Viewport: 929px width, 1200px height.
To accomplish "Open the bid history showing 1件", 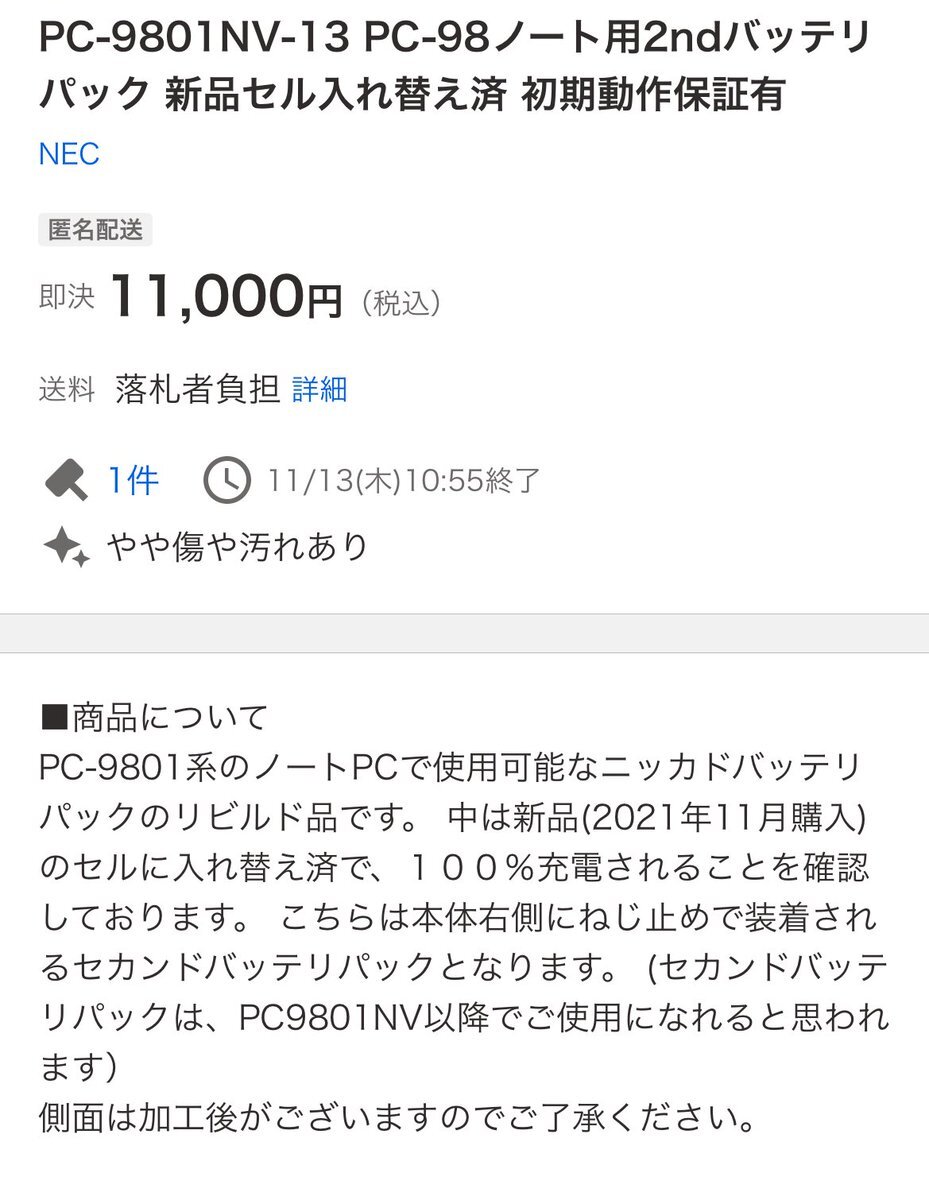I will (133, 481).
